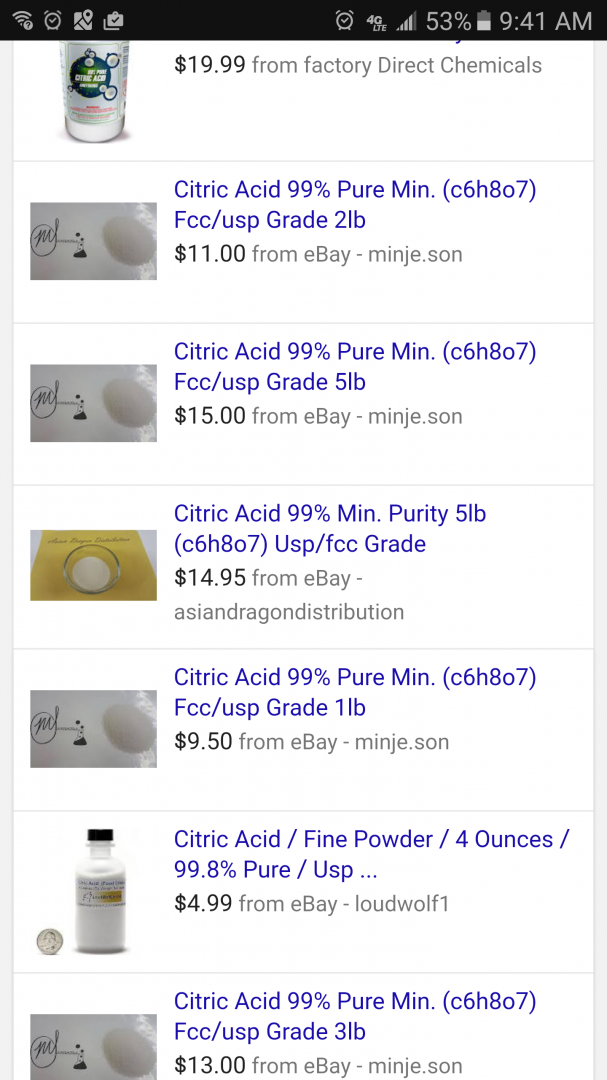Open the Citric Acid 5lb listing from minje.son
607x1080 pixels.
pos(355,366)
